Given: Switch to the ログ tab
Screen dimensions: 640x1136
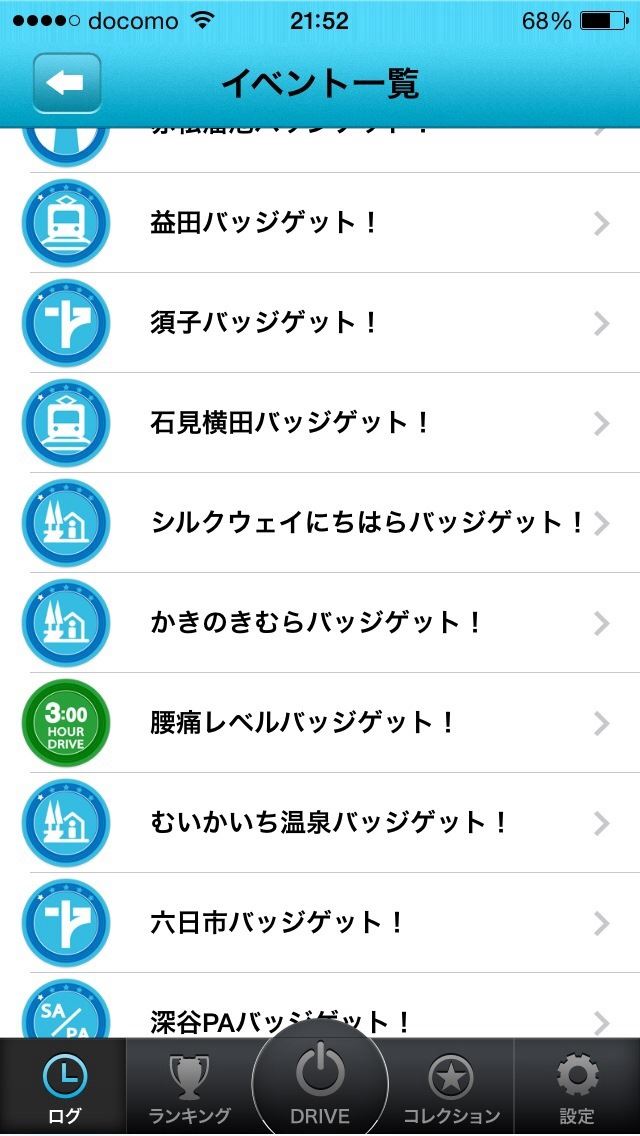Looking at the screenshot, I should coord(64,1086).
